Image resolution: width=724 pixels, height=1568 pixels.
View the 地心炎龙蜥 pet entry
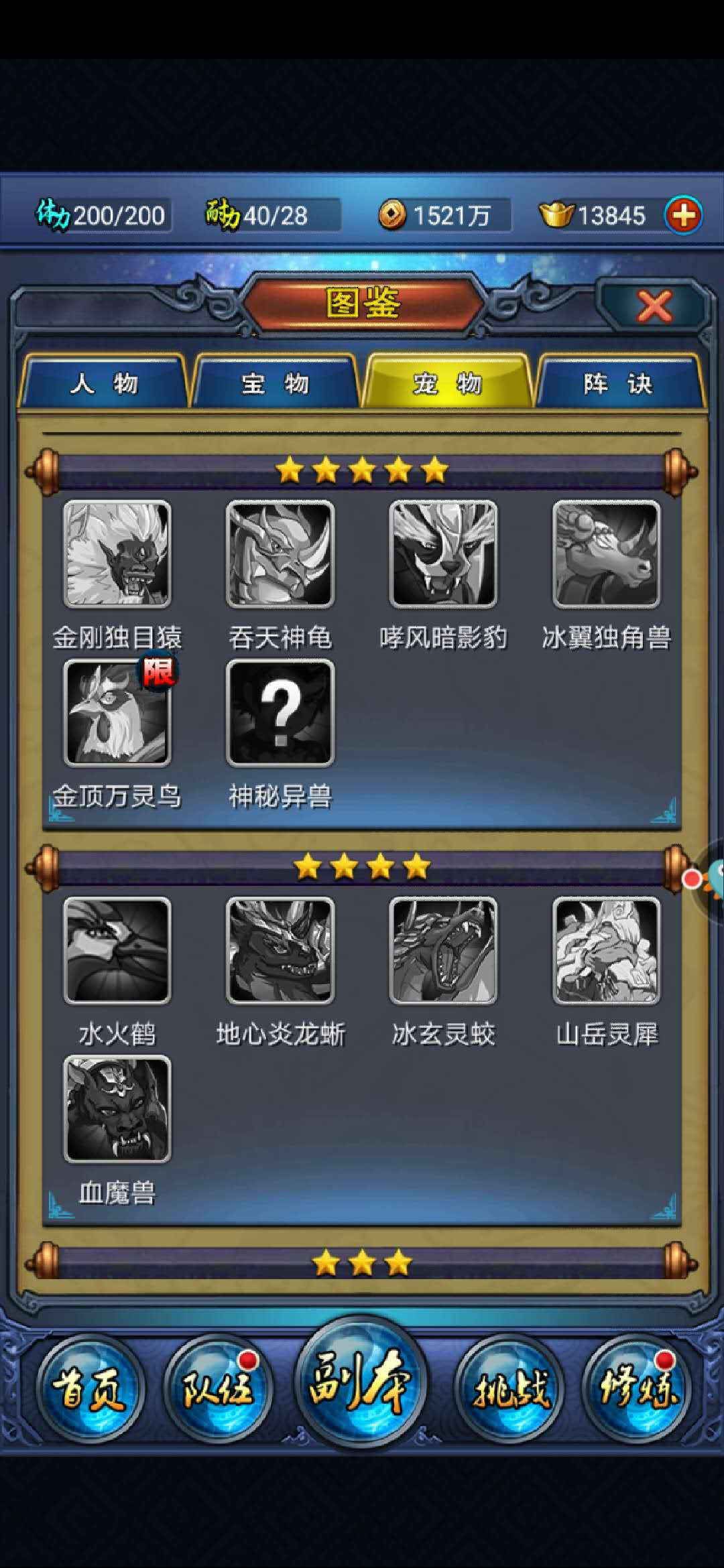(x=280, y=950)
